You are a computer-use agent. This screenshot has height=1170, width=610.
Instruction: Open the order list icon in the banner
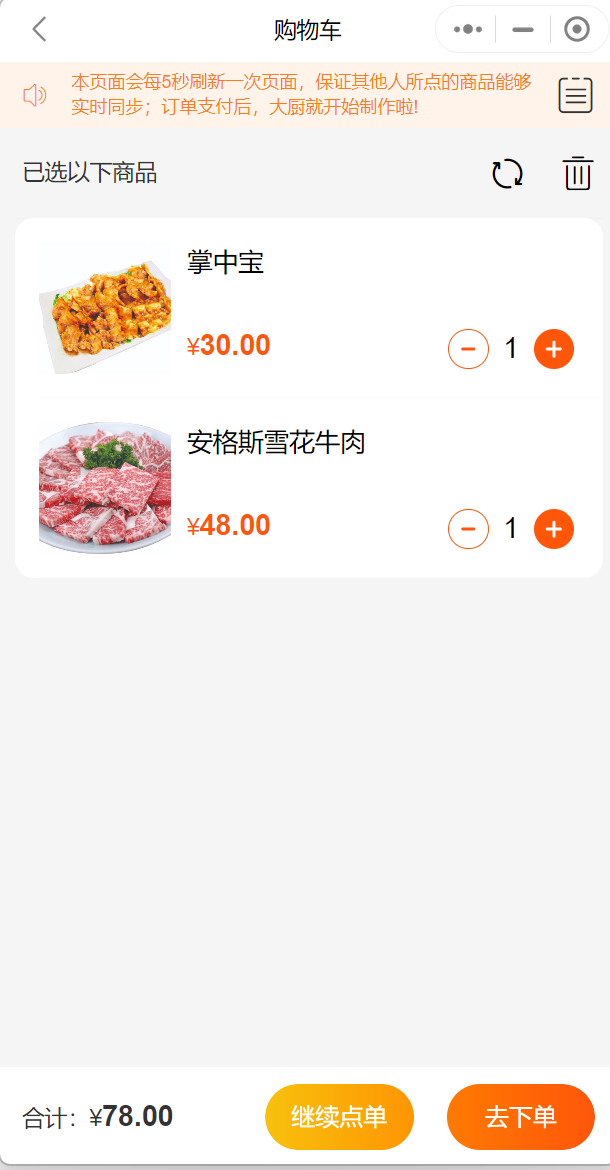pos(575,95)
